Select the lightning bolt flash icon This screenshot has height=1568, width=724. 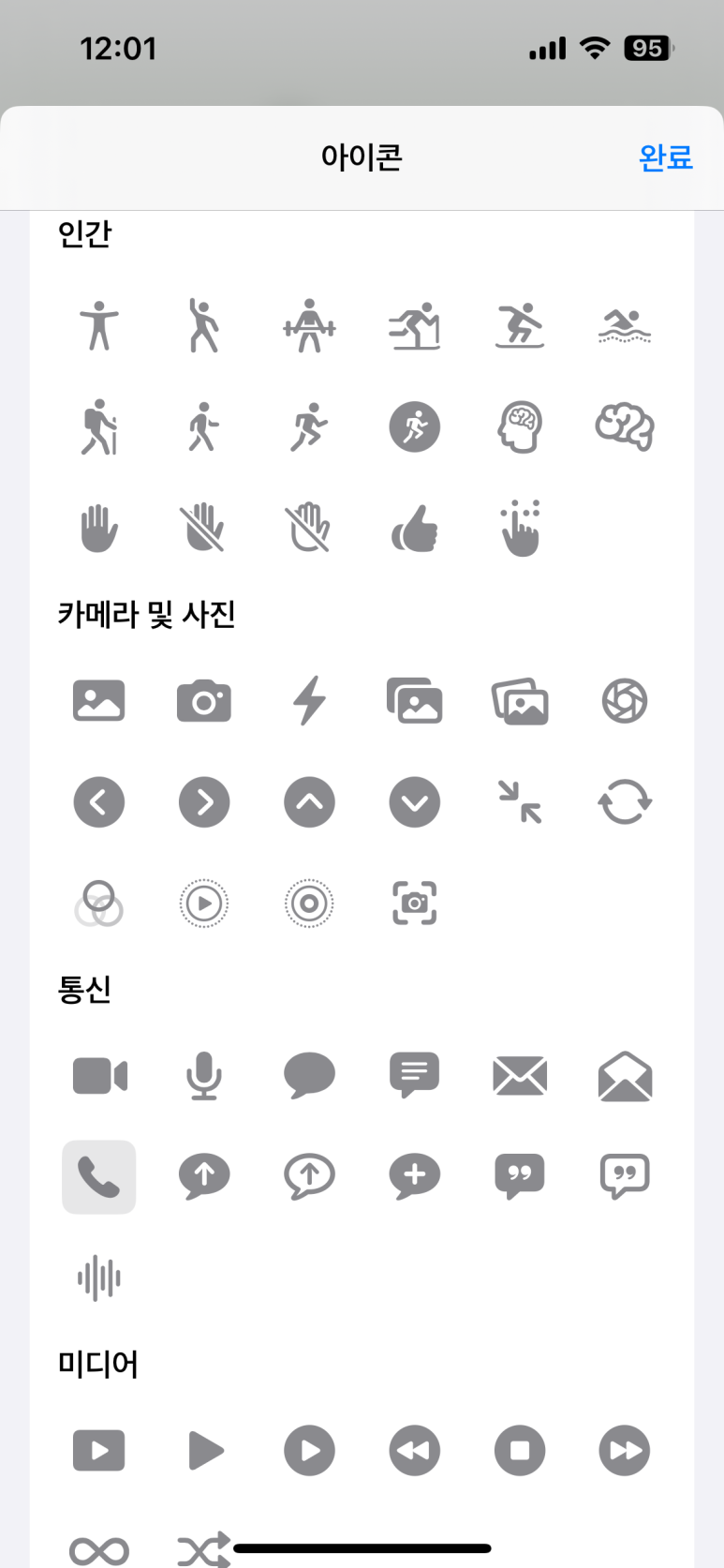point(309,701)
